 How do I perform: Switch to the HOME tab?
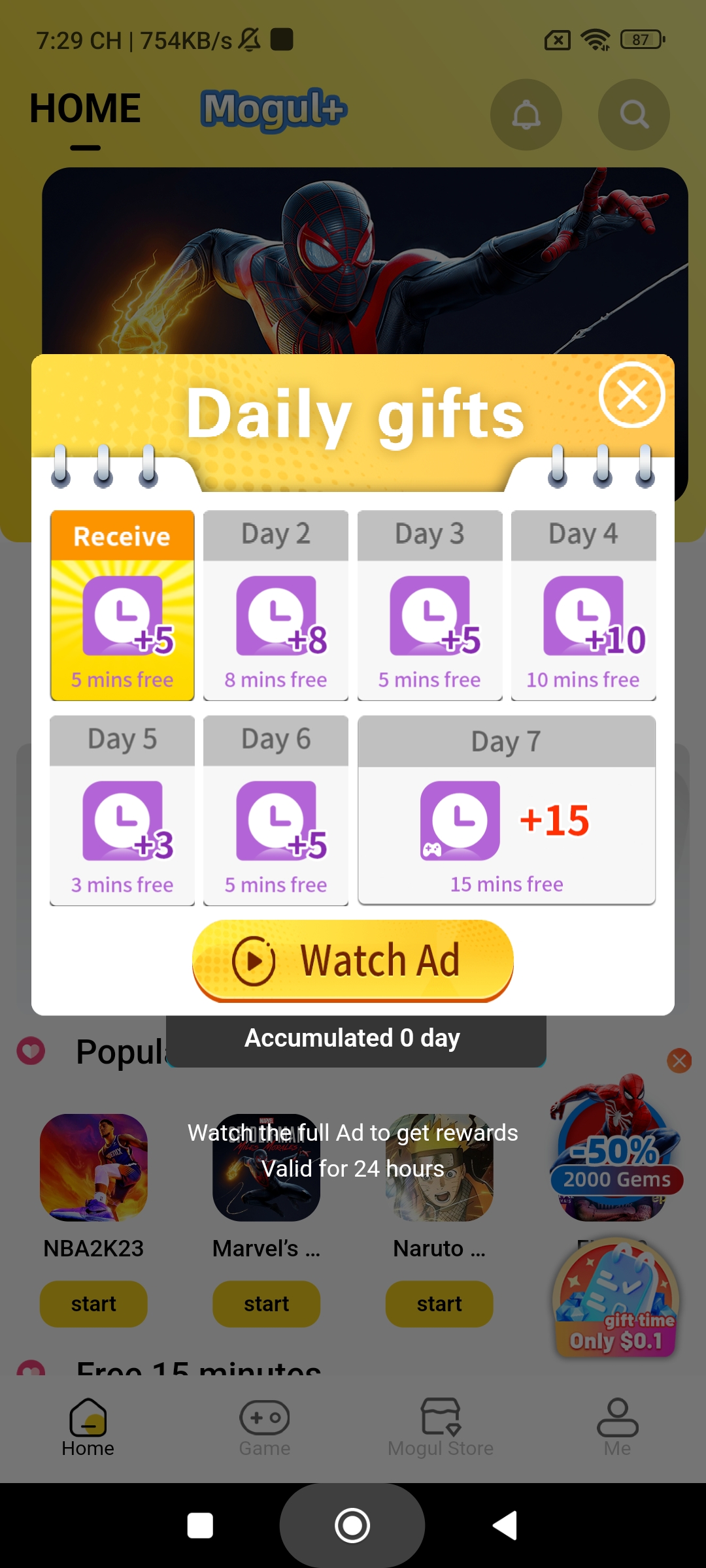(x=87, y=108)
